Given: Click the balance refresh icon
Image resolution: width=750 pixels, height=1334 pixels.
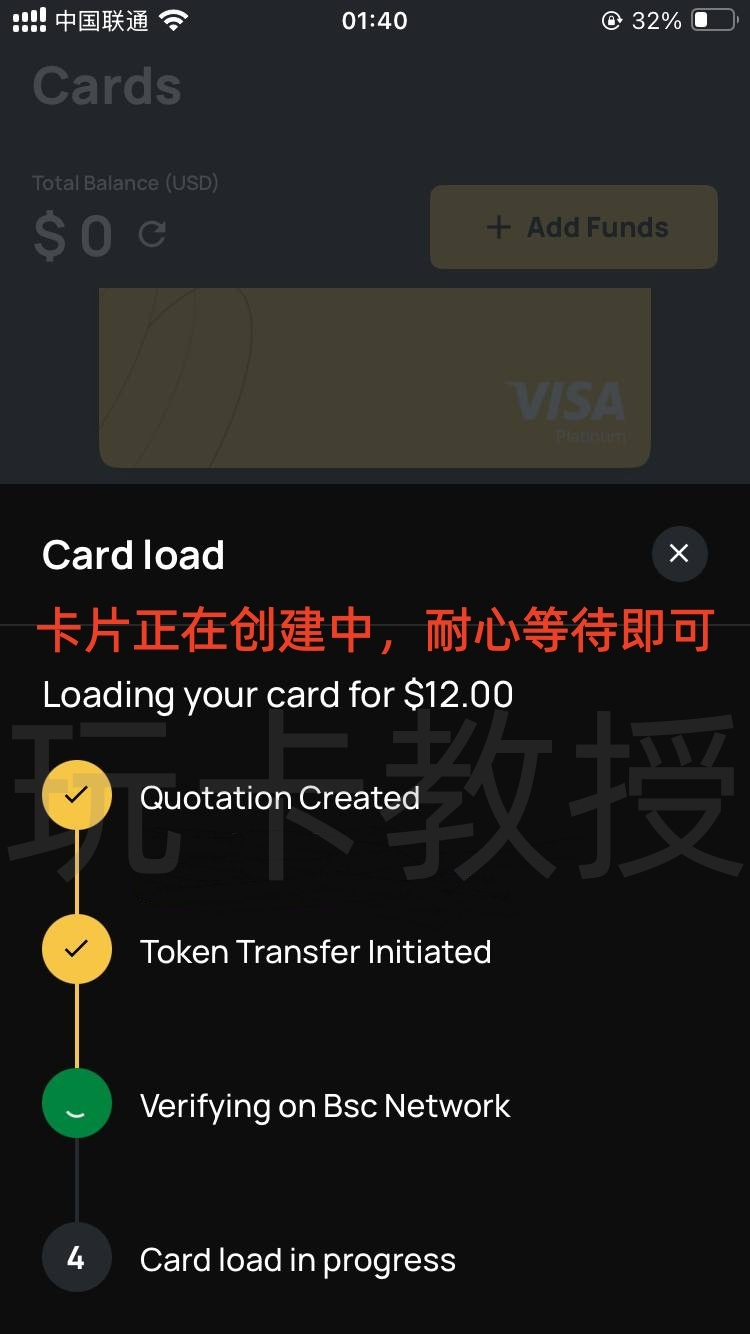Looking at the screenshot, I should 151,235.
